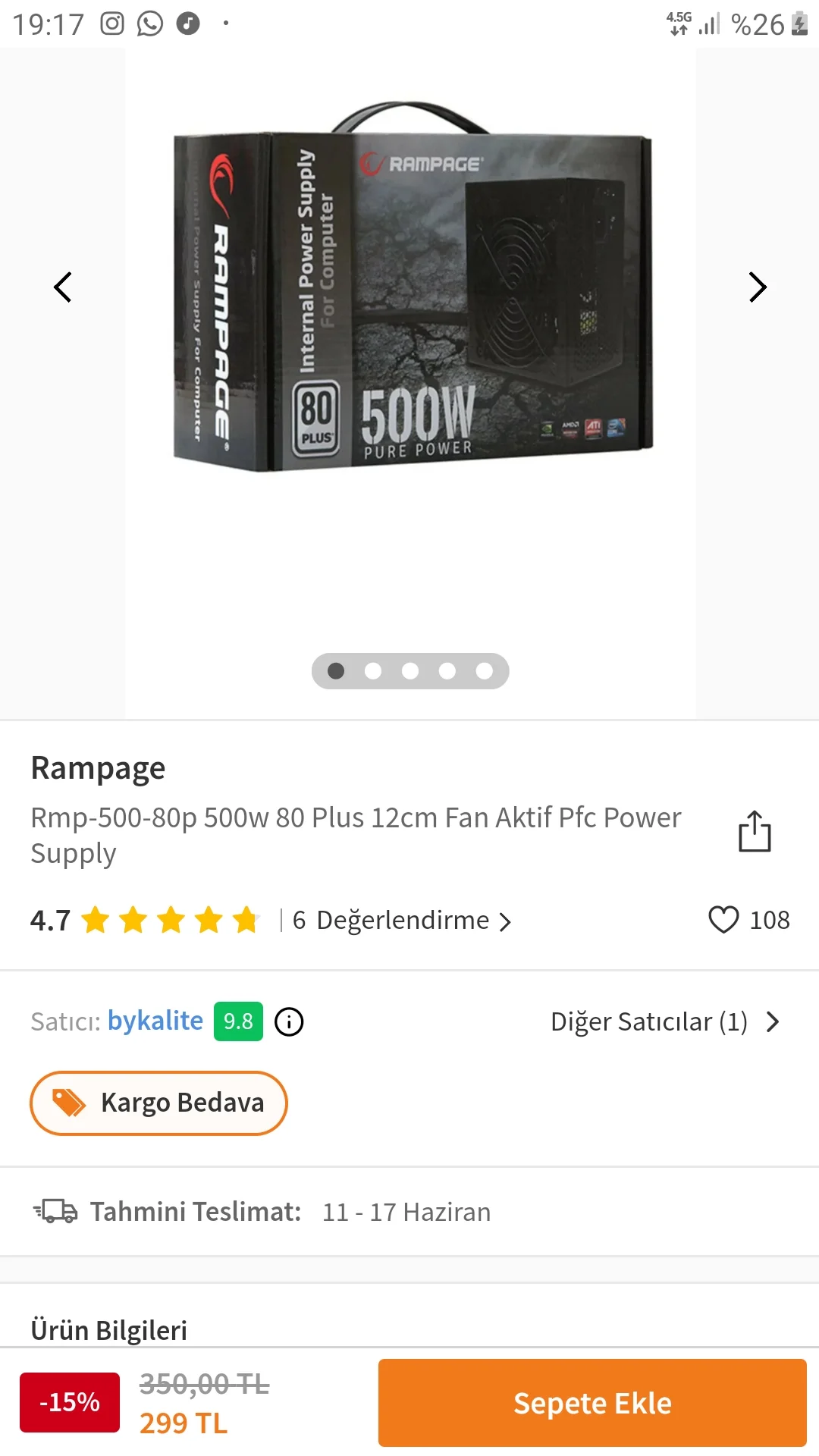819x1456 pixels.
Task: Tap the Kargo Bedava chip
Action: pyautogui.click(x=158, y=1103)
